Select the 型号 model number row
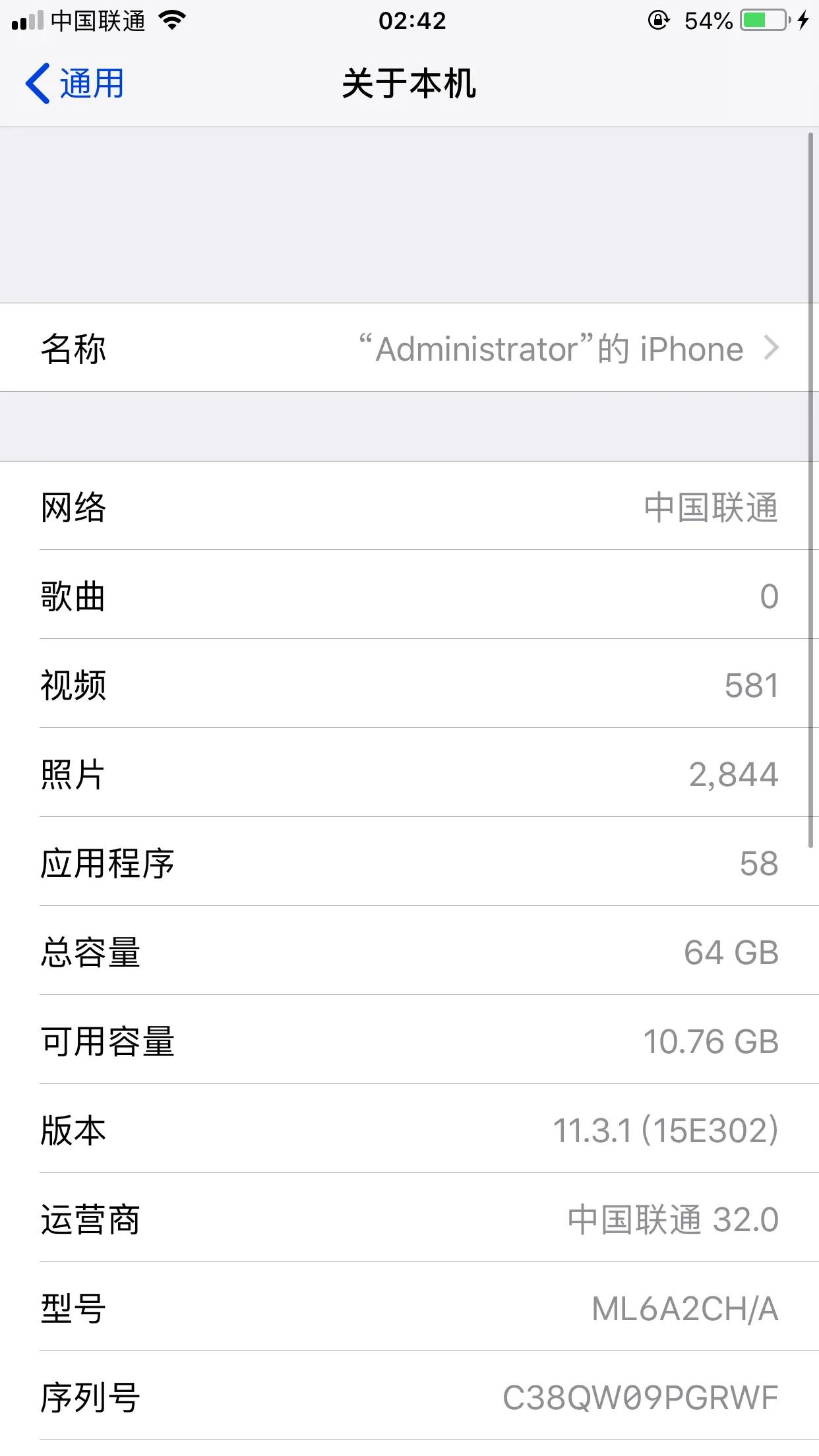The image size is (819, 1456). click(409, 1310)
